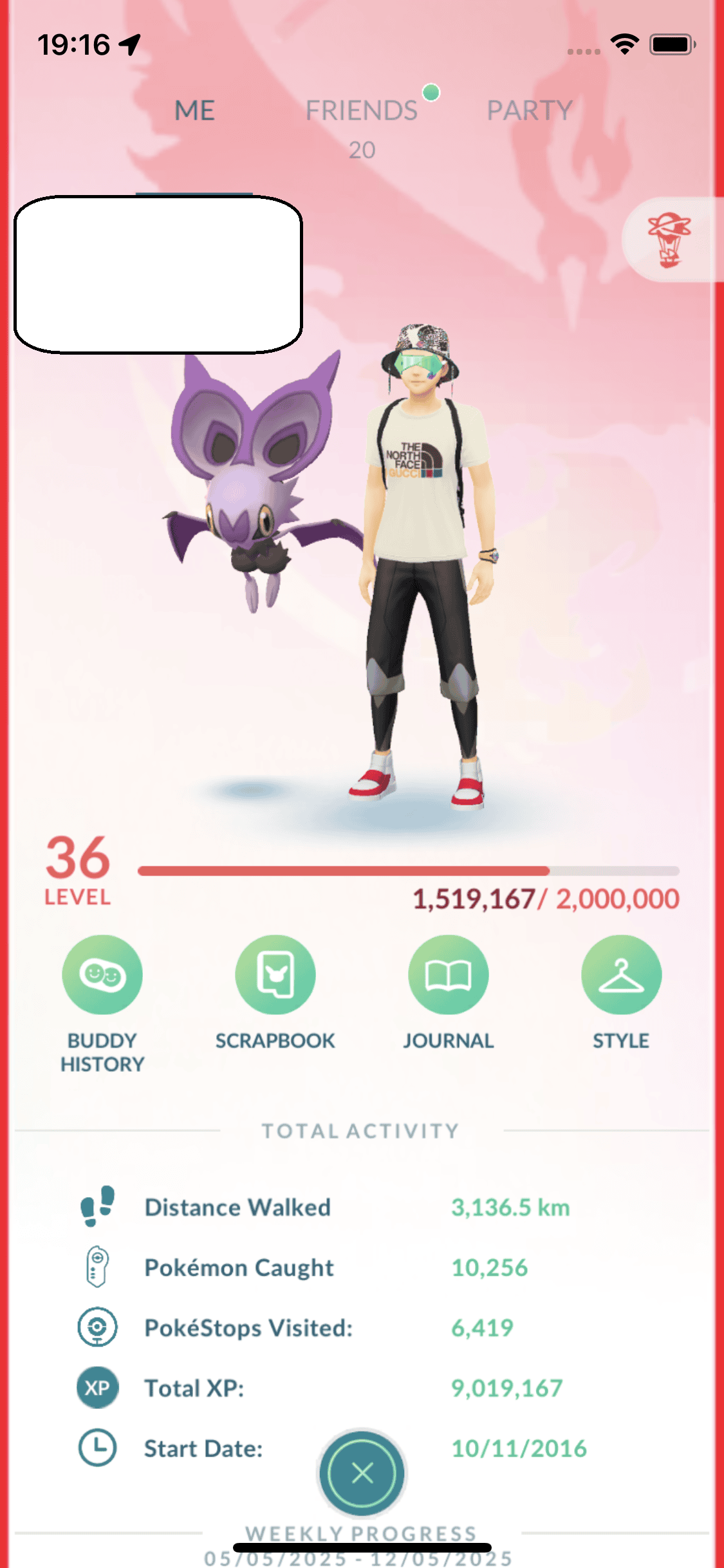Open the Scrapbook
Screen dimensions: 724x1568
point(275,975)
